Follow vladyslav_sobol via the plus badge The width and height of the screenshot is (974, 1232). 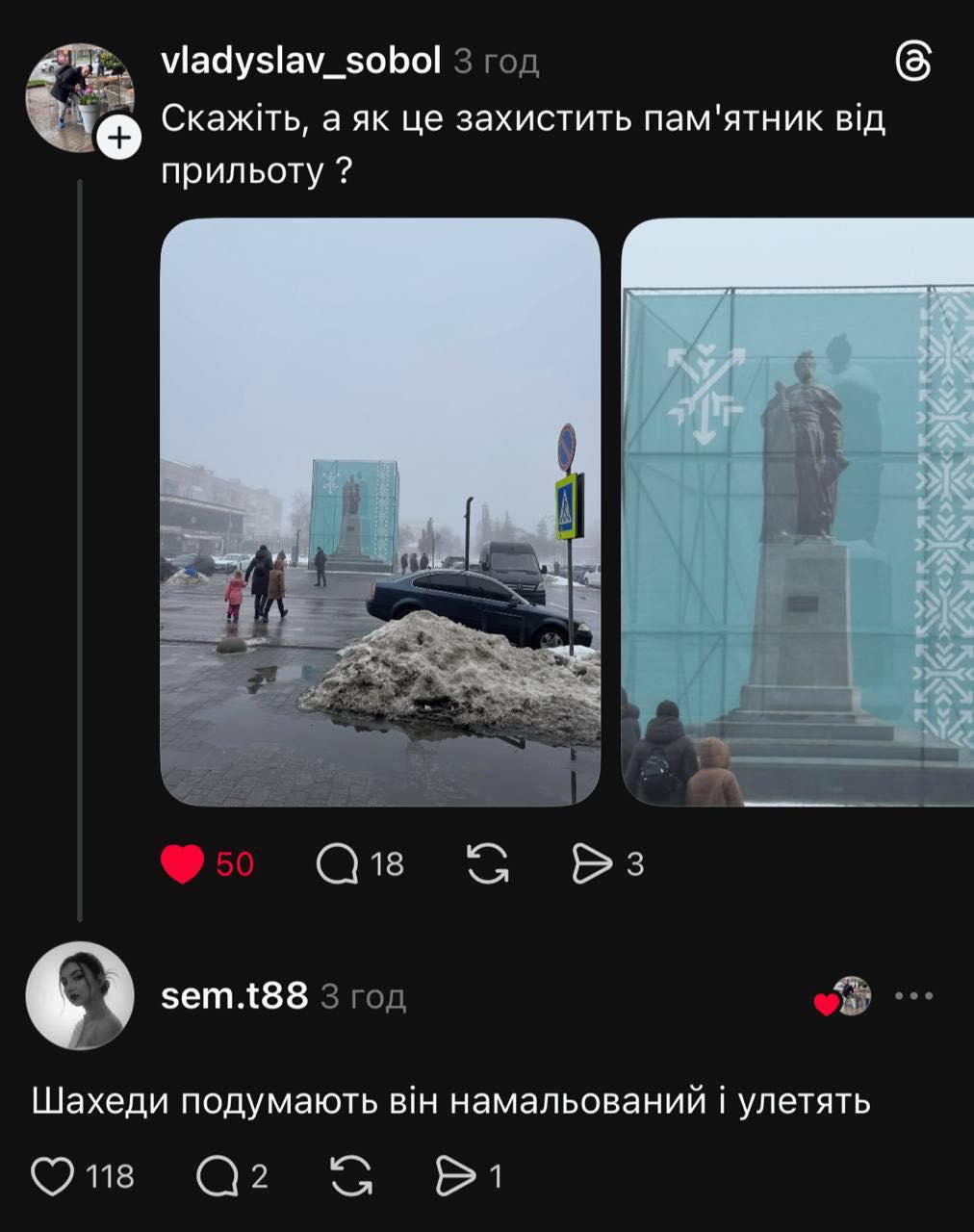click(118, 139)
